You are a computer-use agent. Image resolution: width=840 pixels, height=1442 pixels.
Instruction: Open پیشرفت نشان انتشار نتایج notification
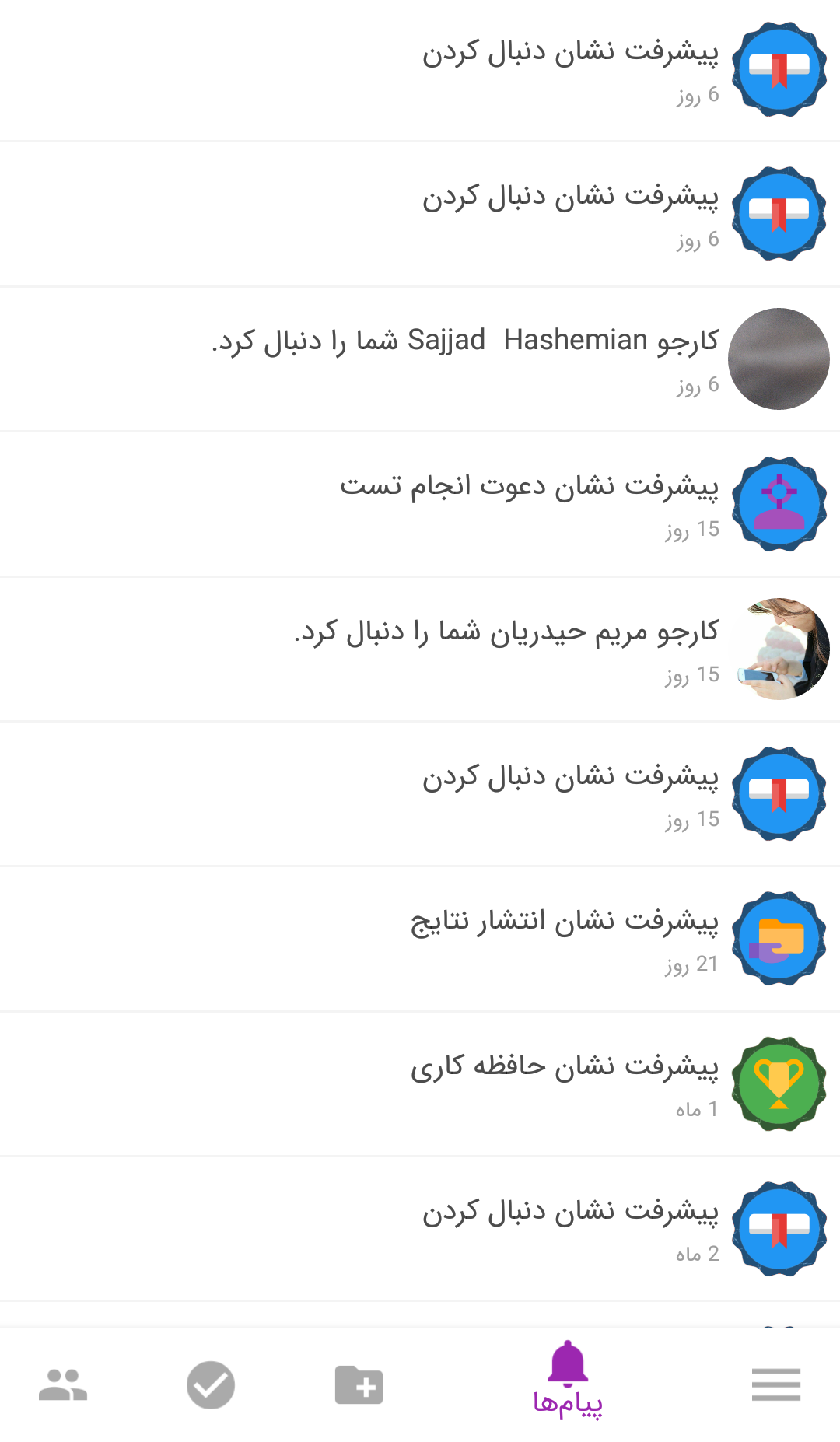[x=420, y=940]
